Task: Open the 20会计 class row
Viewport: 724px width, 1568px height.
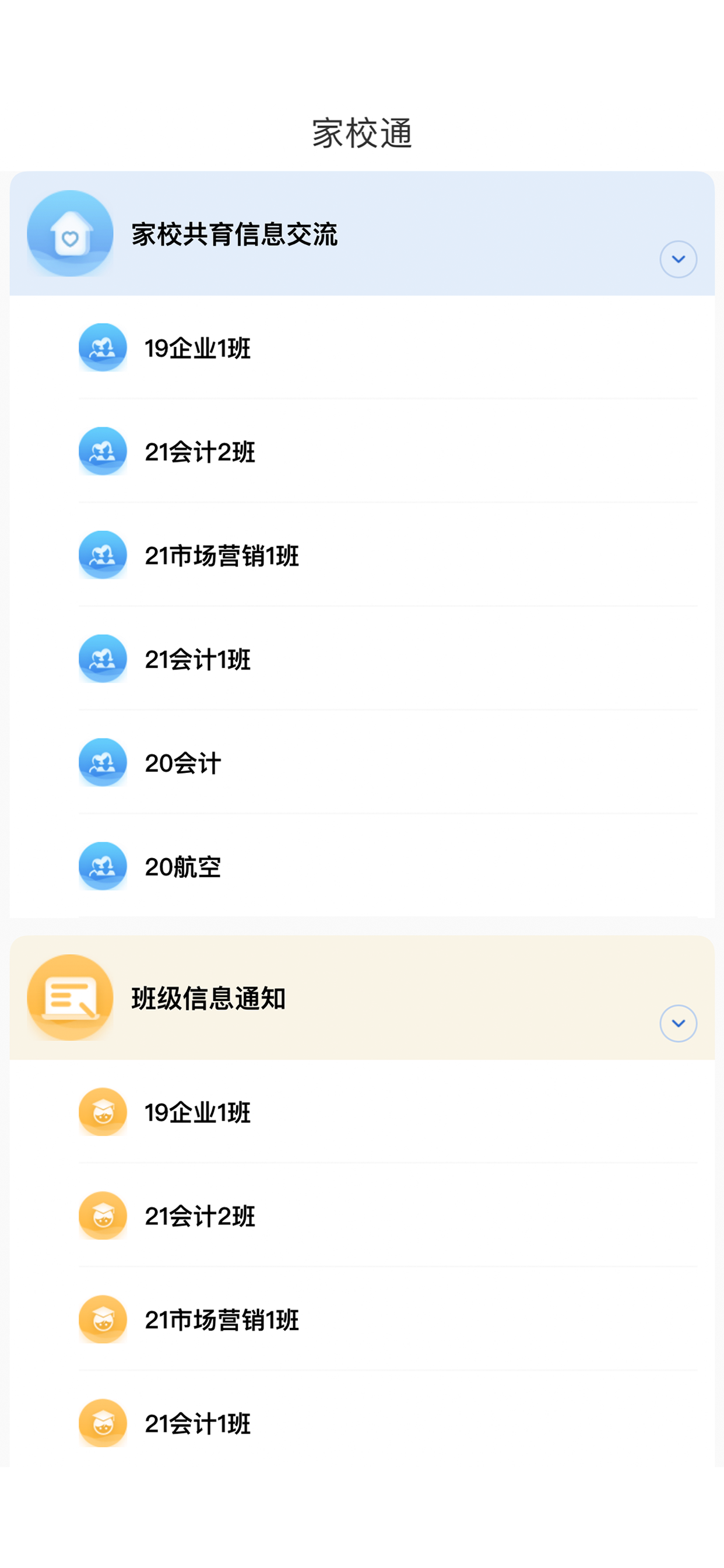Action: pyautogui.click(x=362, y=762)
